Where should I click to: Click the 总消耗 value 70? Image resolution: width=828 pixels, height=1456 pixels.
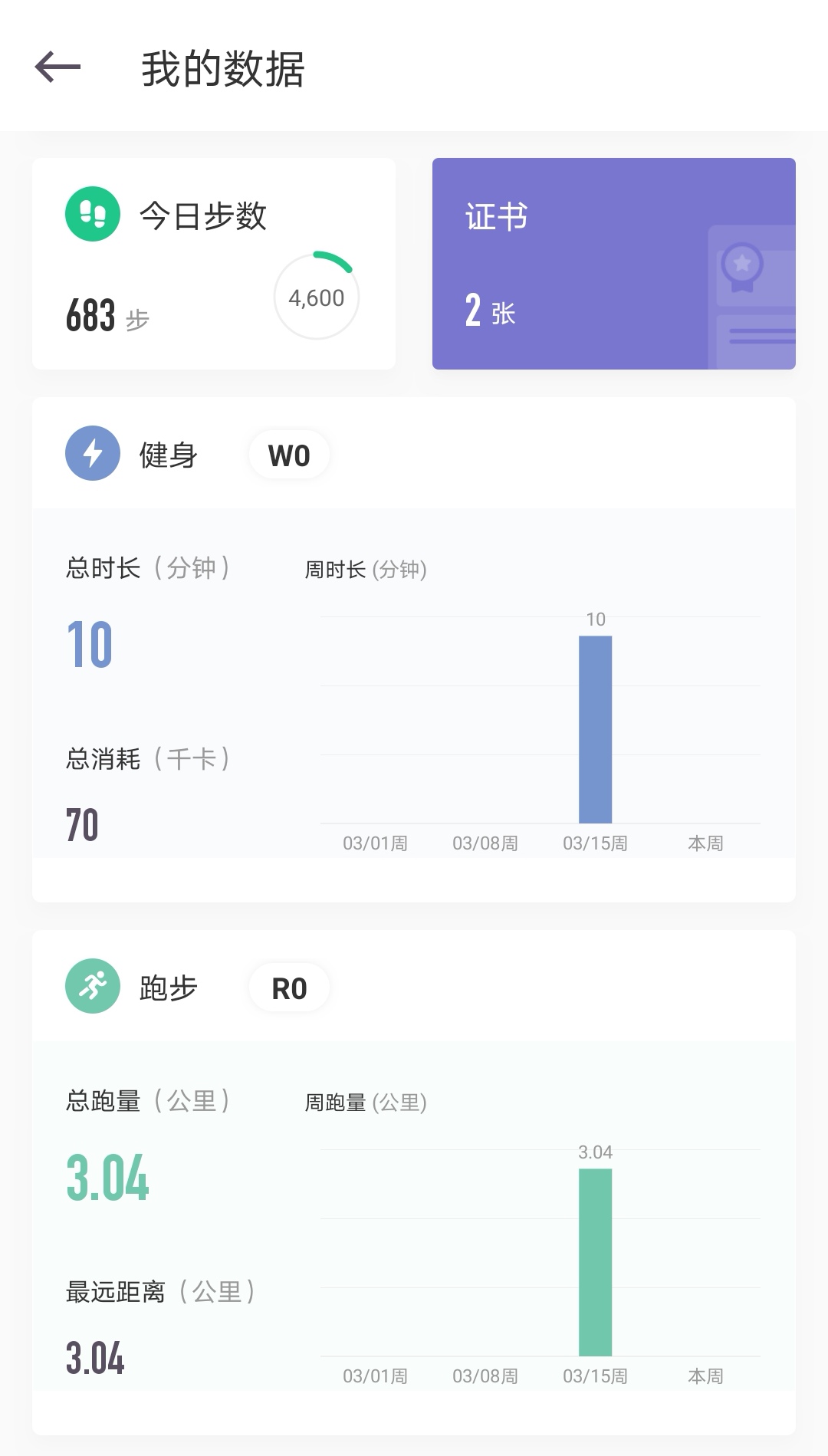point(83,824)
